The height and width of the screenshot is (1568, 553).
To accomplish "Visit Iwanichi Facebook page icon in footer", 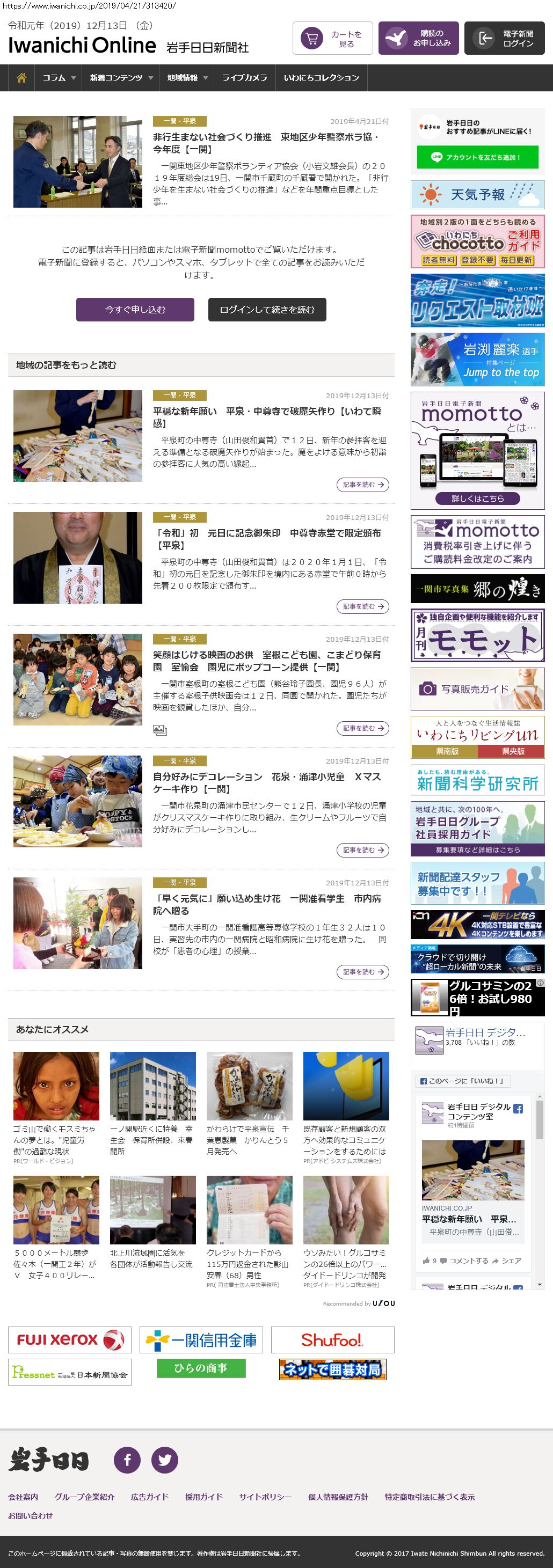I will click(127, 1459).
